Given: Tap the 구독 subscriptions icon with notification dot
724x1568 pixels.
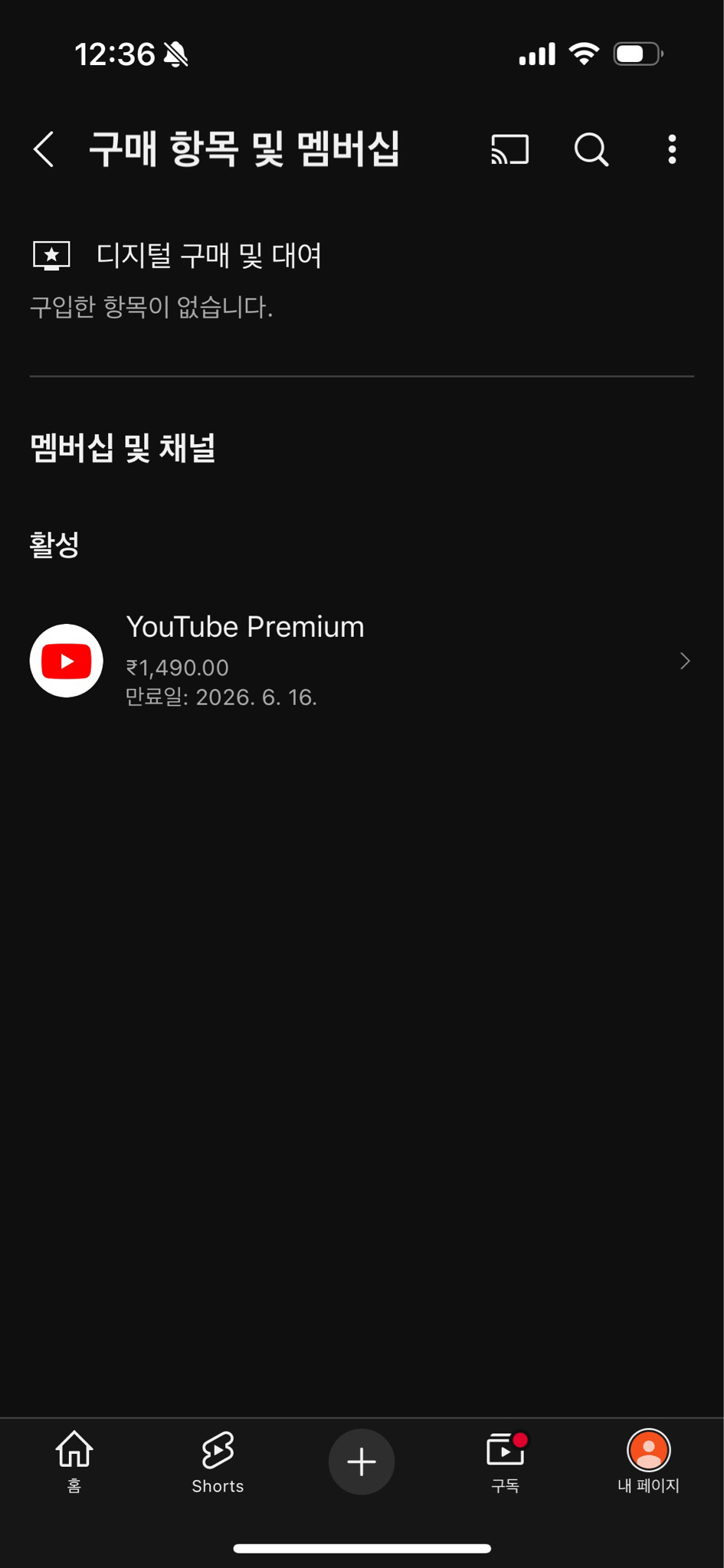Looking at the screenshot, I should point(505,1449).
